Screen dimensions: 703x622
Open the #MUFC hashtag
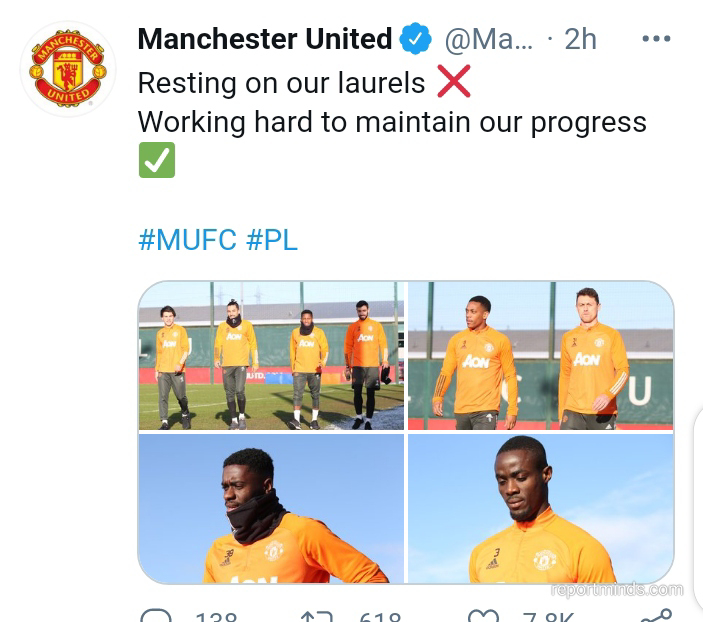tap(187, 240)
